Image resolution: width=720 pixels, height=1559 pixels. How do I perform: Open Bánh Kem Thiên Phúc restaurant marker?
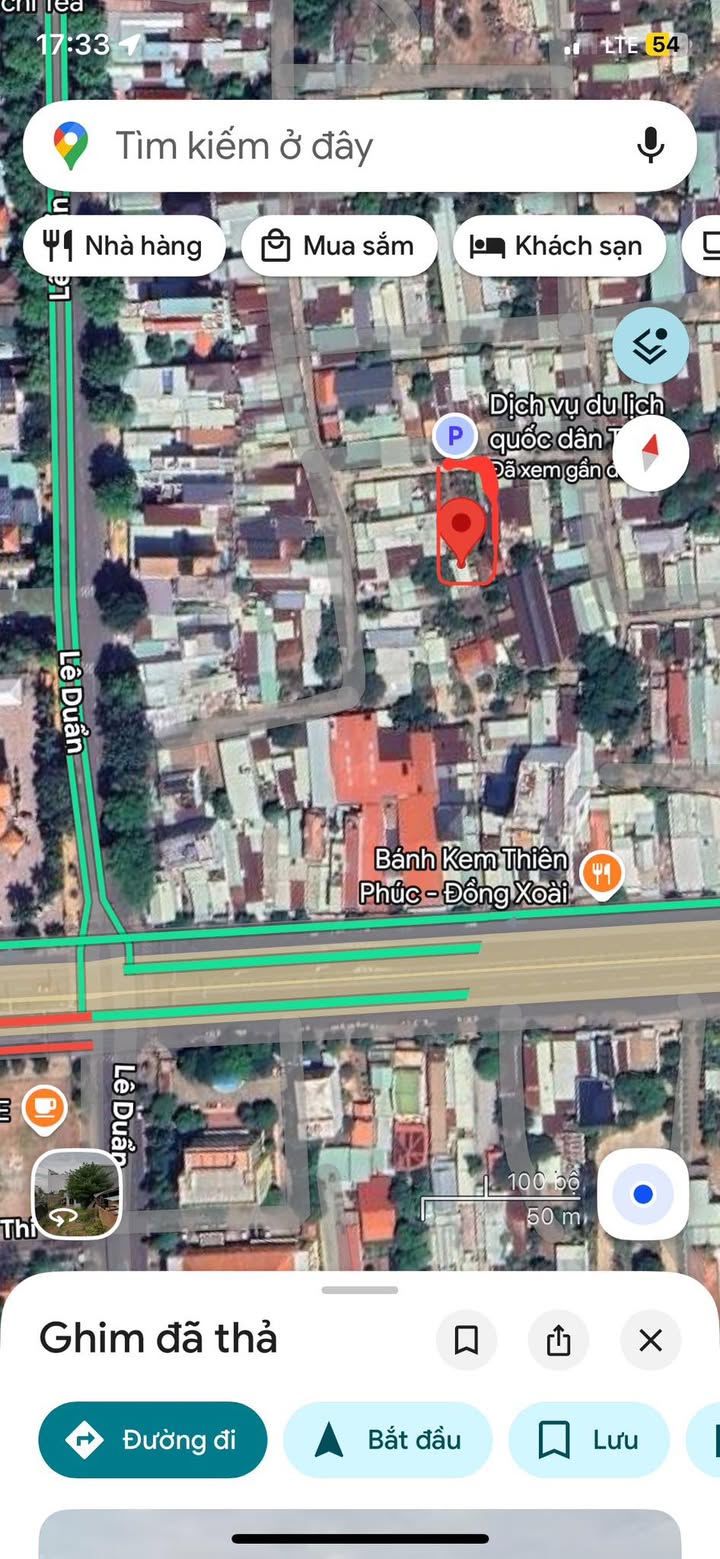click(x=601, y=874)
